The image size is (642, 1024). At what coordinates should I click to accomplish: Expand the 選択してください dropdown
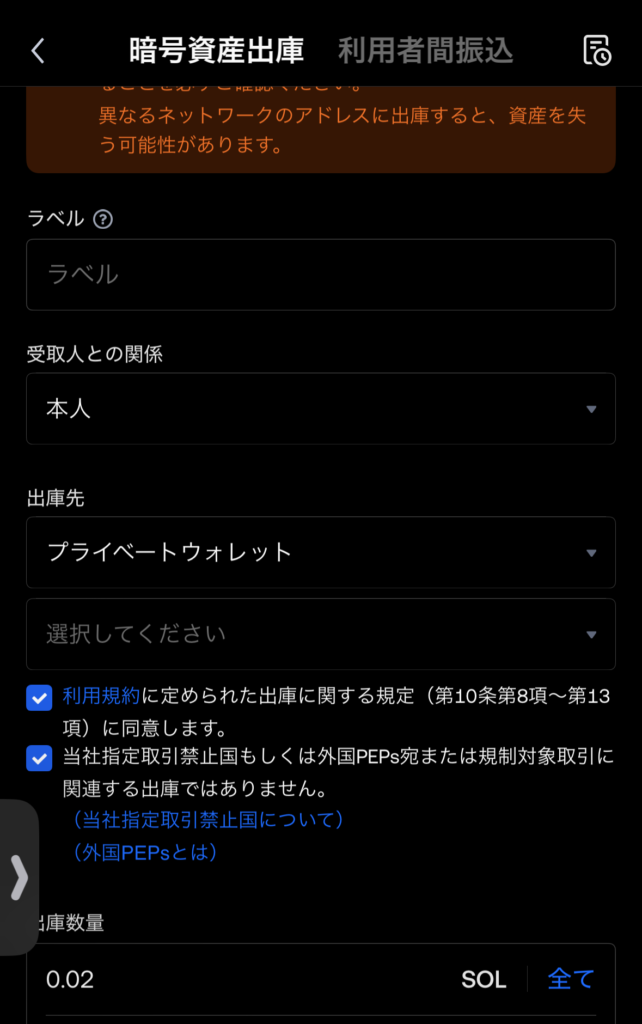320,634
